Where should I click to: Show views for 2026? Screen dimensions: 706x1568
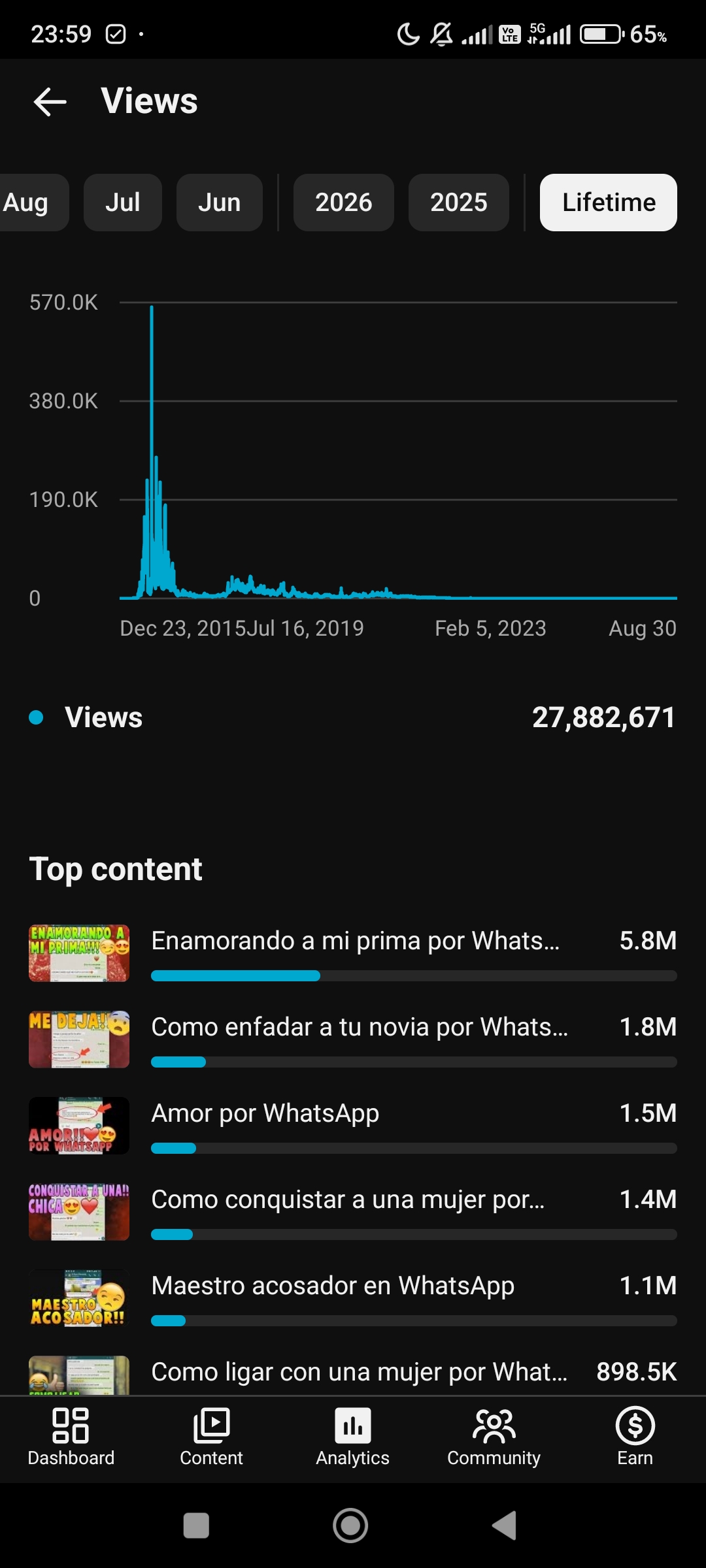tap(343, 203)
